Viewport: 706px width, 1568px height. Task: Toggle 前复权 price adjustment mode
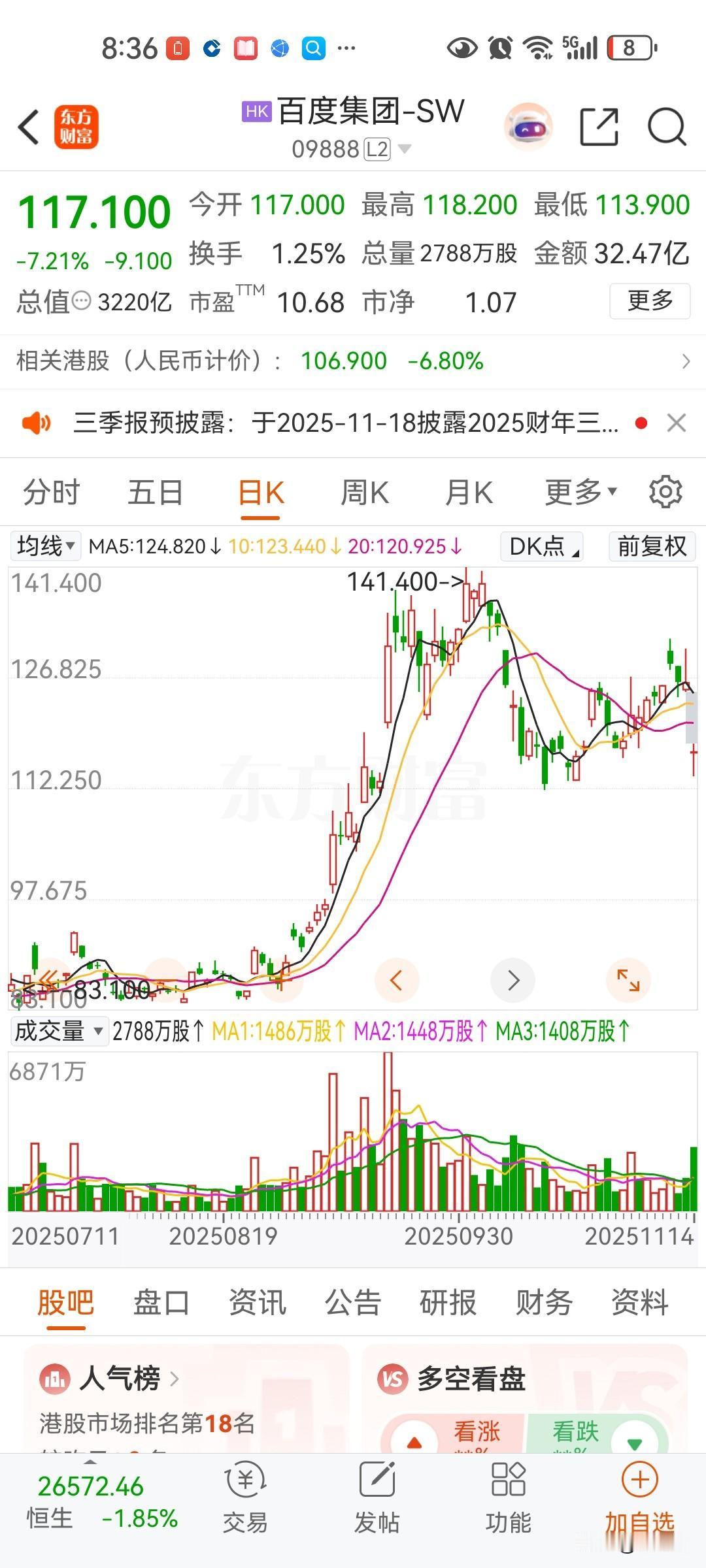pyautogui.click(x=651, y=547)
